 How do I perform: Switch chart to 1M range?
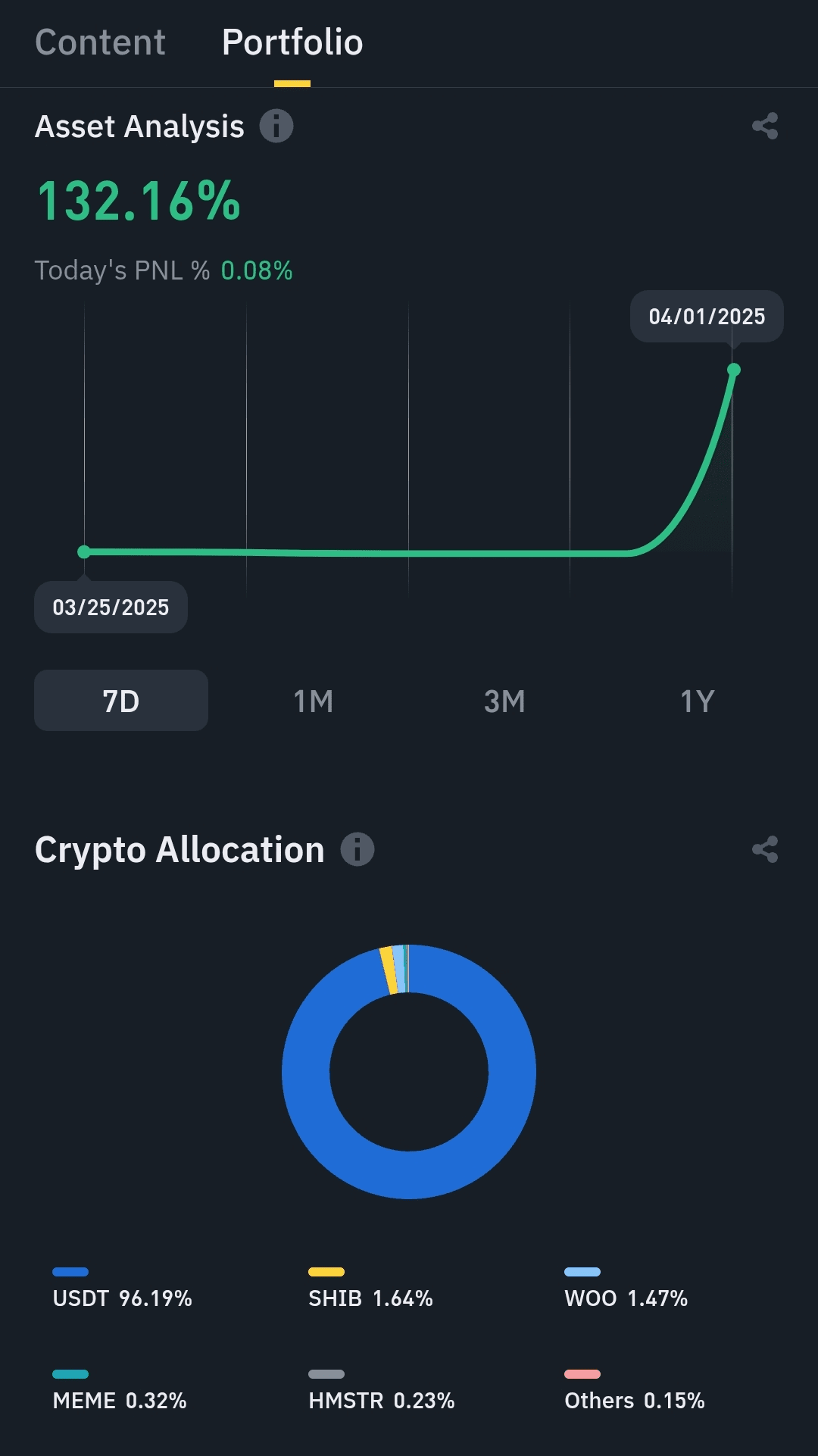point(313,701)
